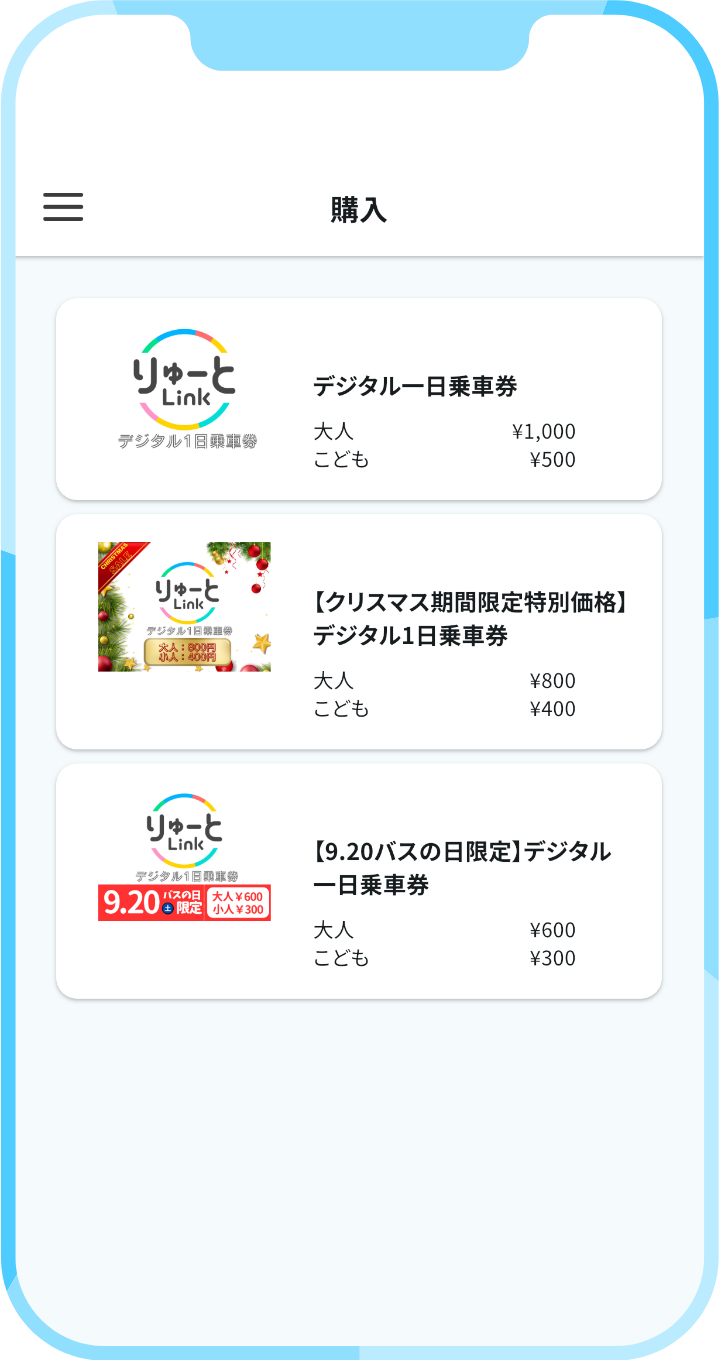The height and width of the screenshot is (1360, 720).
Task: Open the クリスマス期間限定特別価格 ticket card
Action: (359, 632)
